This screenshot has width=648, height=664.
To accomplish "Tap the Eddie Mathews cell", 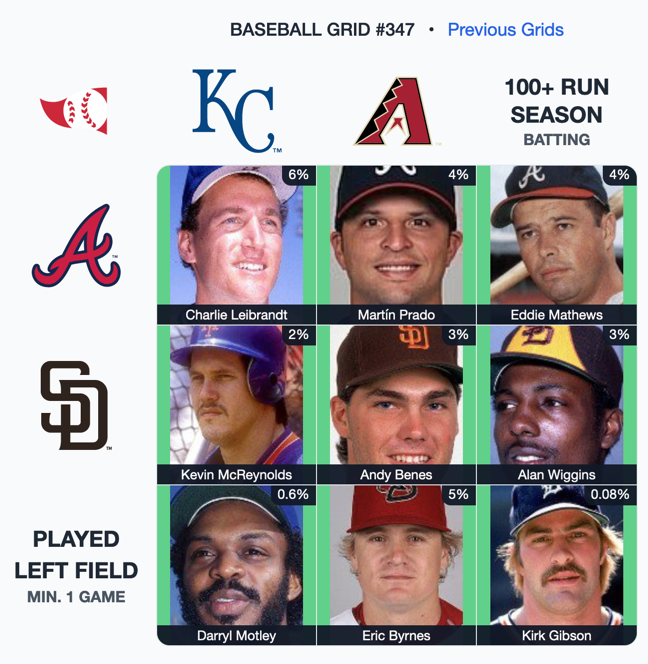I will [x=556, y=244].
